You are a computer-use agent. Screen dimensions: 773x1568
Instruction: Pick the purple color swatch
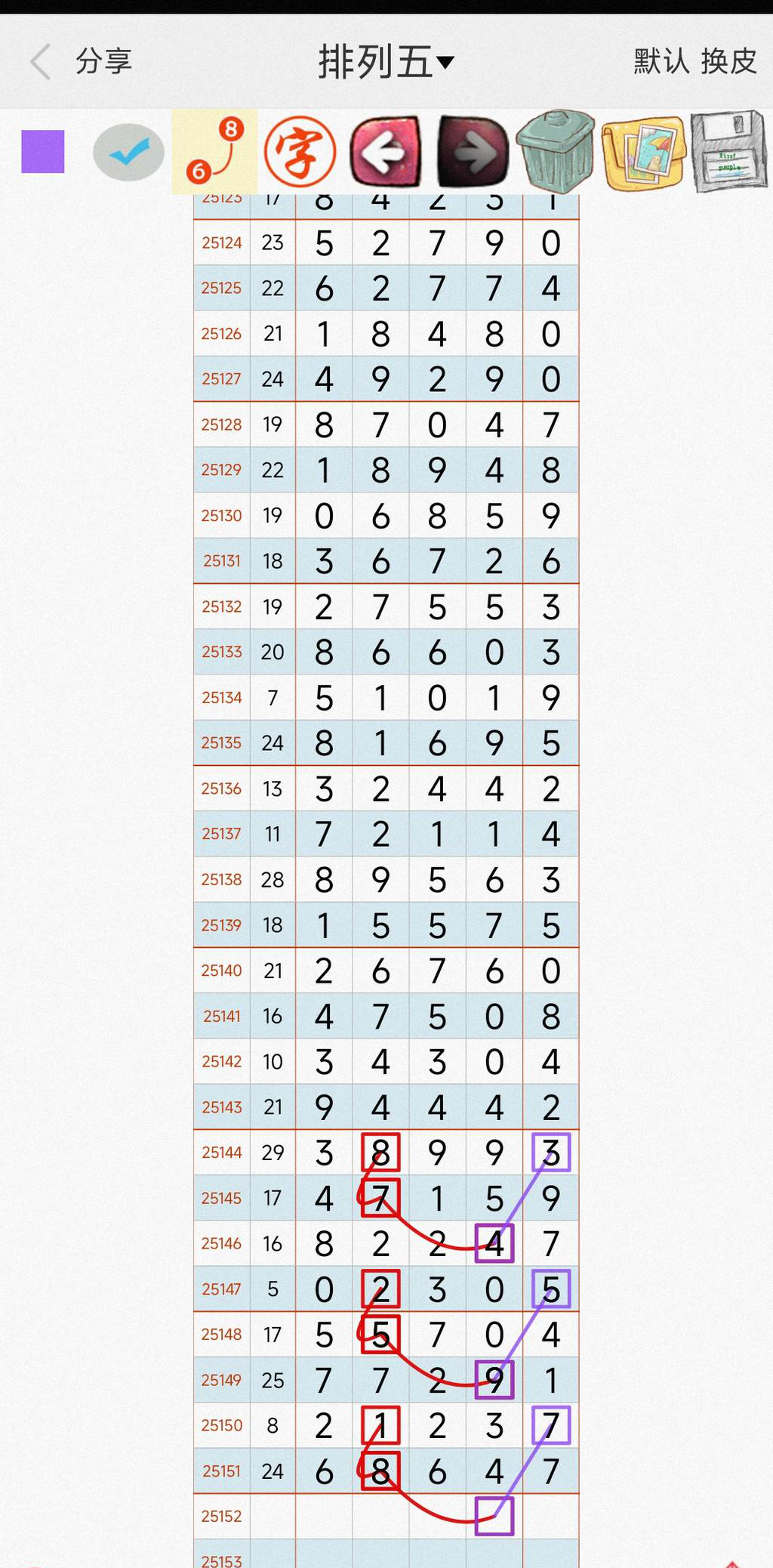pyautogui.click(x=43, y=151)
